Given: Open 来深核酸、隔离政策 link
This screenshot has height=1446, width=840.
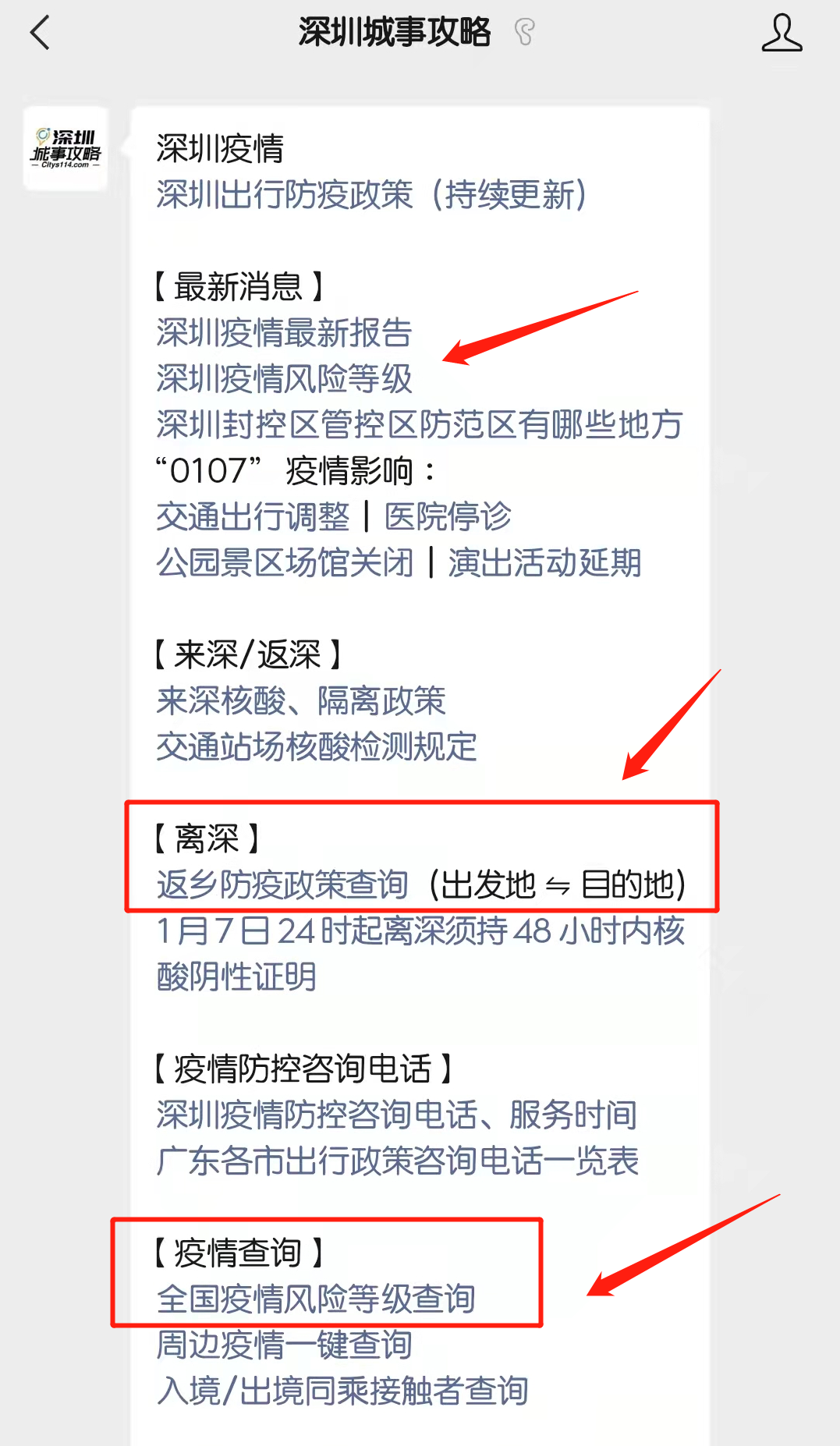Looking at the screenshot, I should [301, 700].
